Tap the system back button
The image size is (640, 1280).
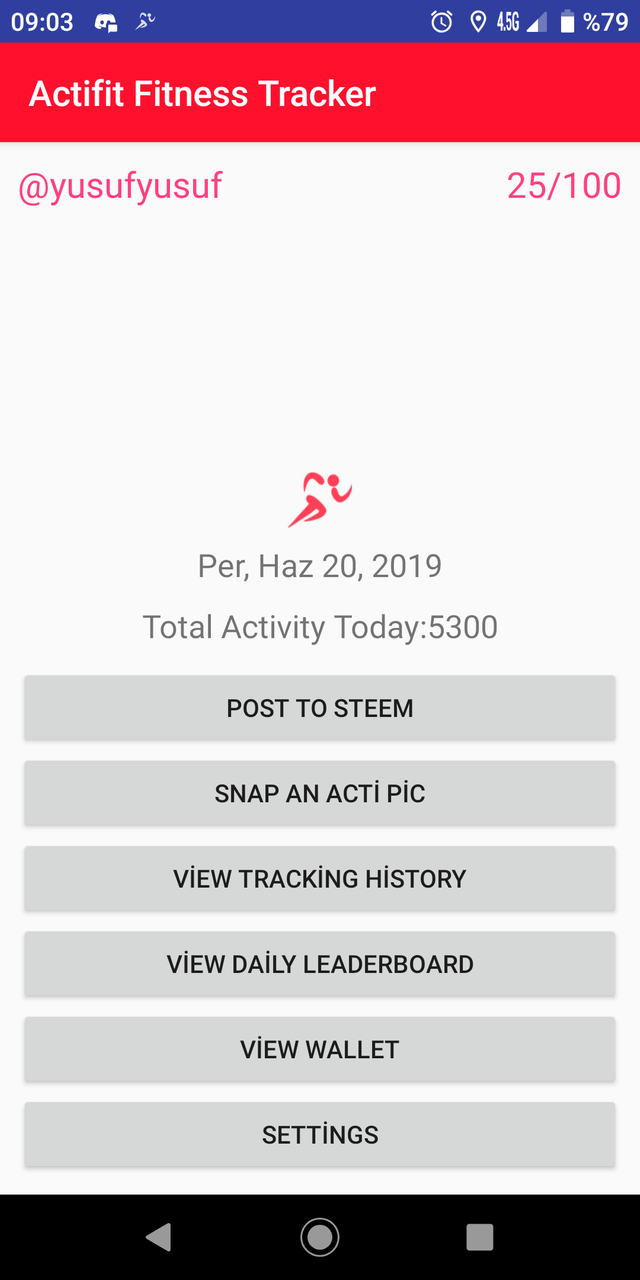click(x=158, y=1237)
